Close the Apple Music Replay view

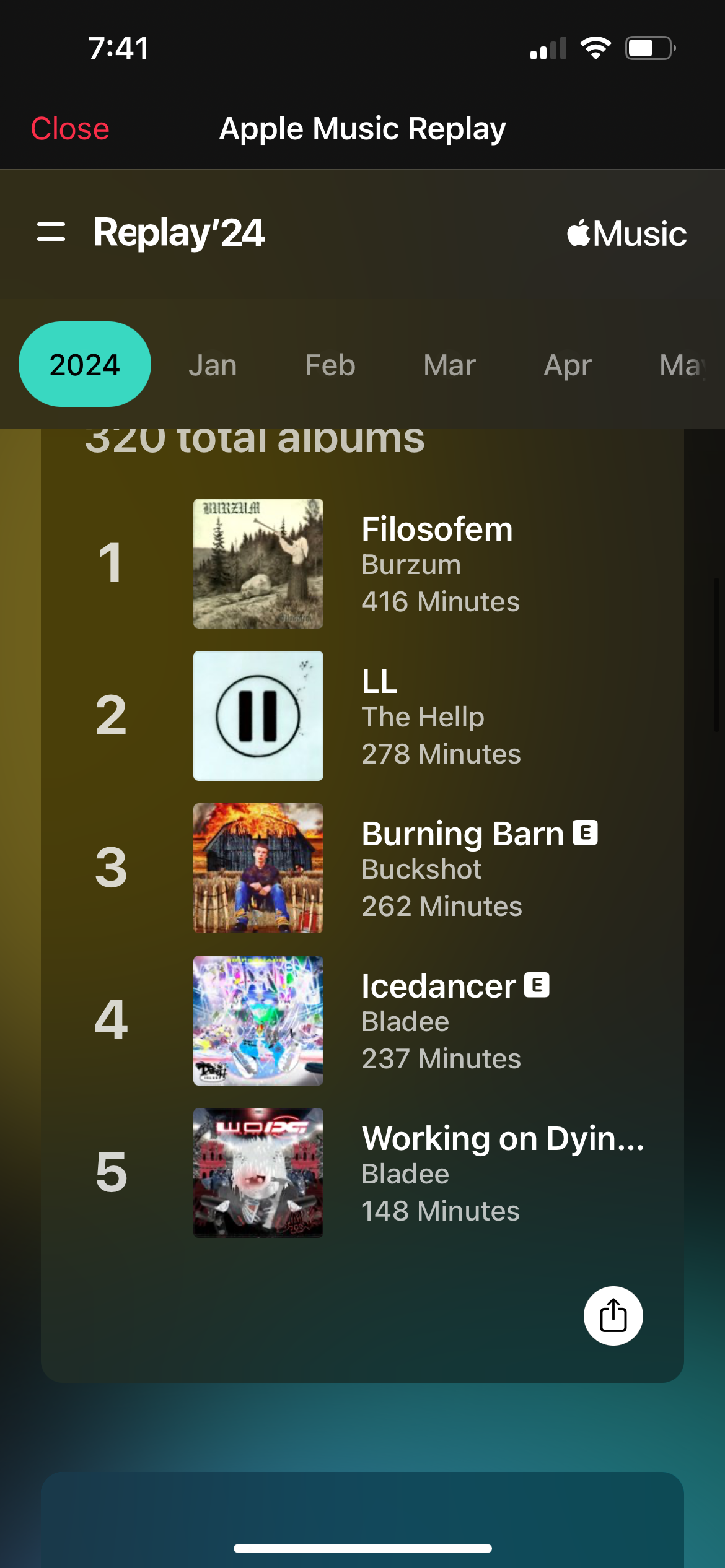70,129
